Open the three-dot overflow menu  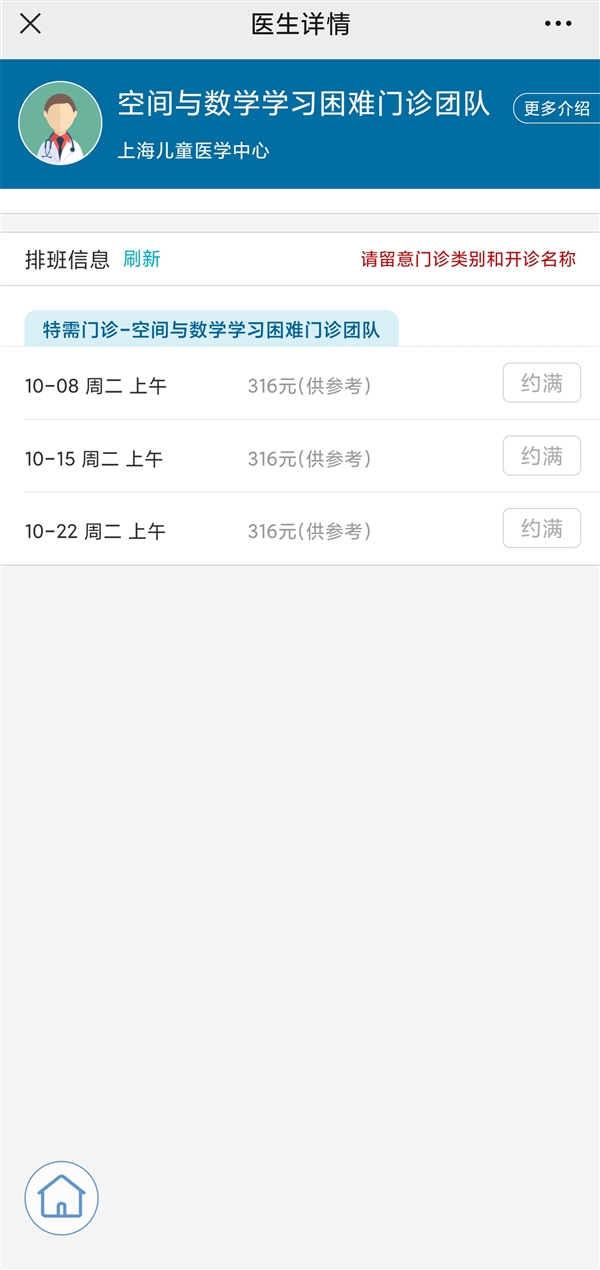pos(558,24)
